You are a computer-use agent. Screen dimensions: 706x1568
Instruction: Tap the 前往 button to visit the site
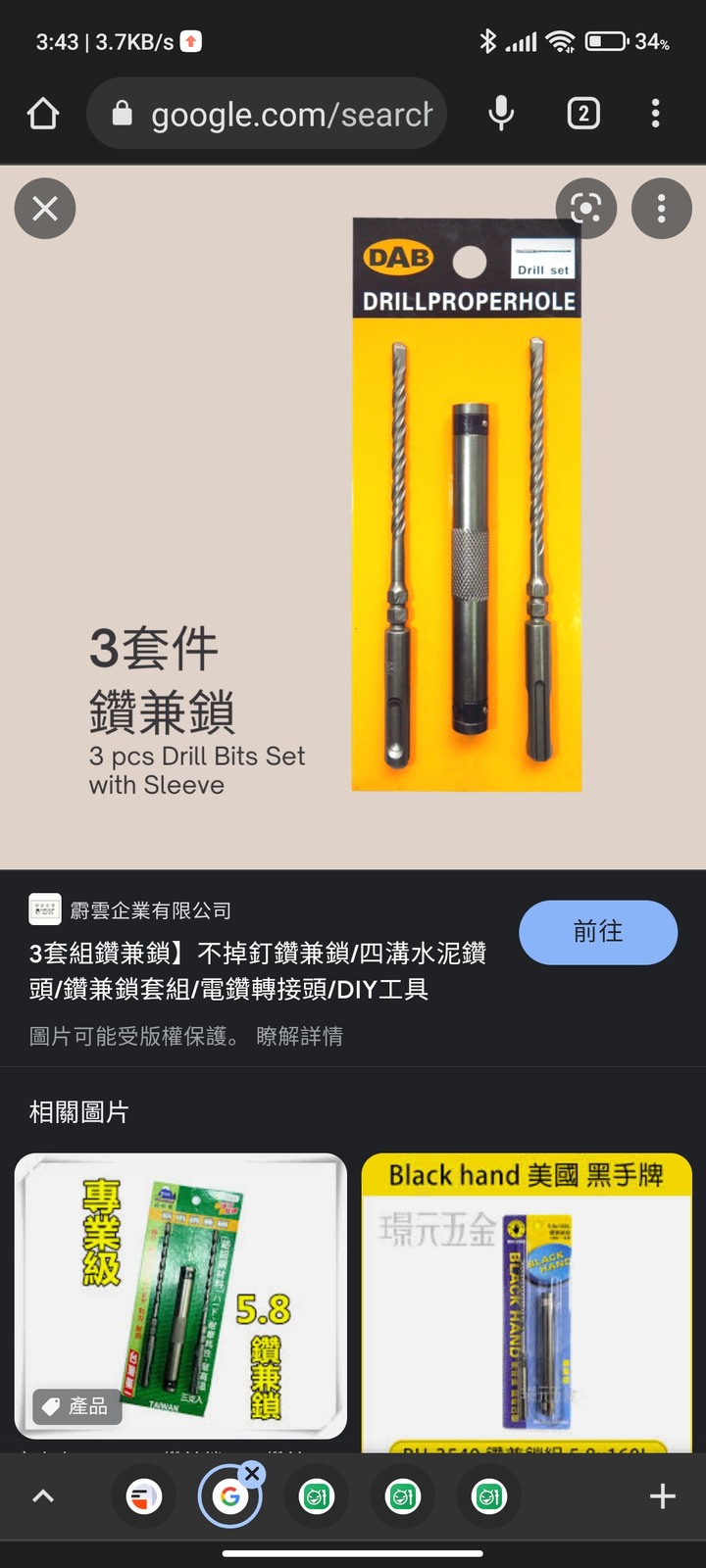(x=597, y=932)
